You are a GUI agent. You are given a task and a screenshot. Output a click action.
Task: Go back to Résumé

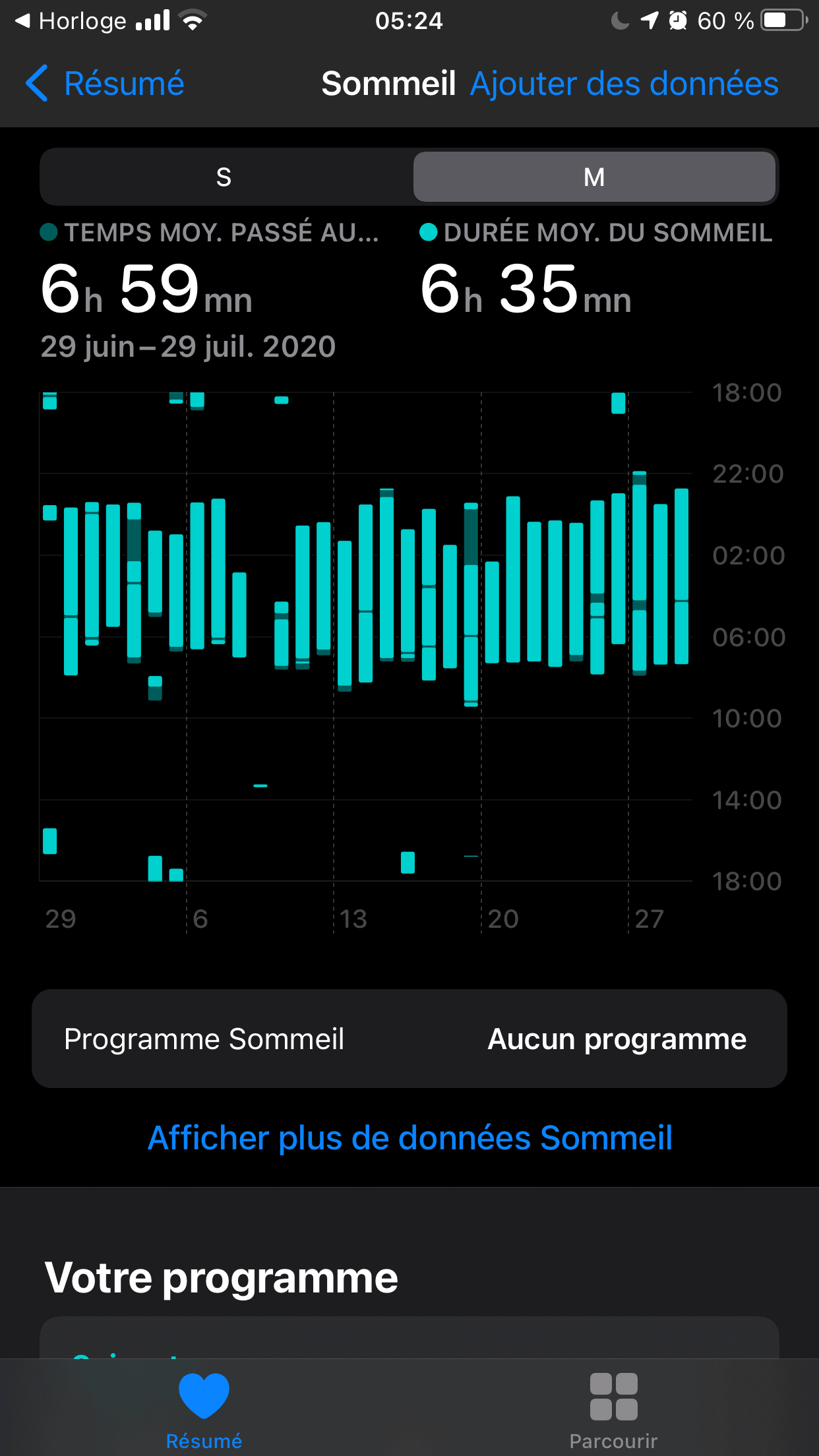pos(104,84)
